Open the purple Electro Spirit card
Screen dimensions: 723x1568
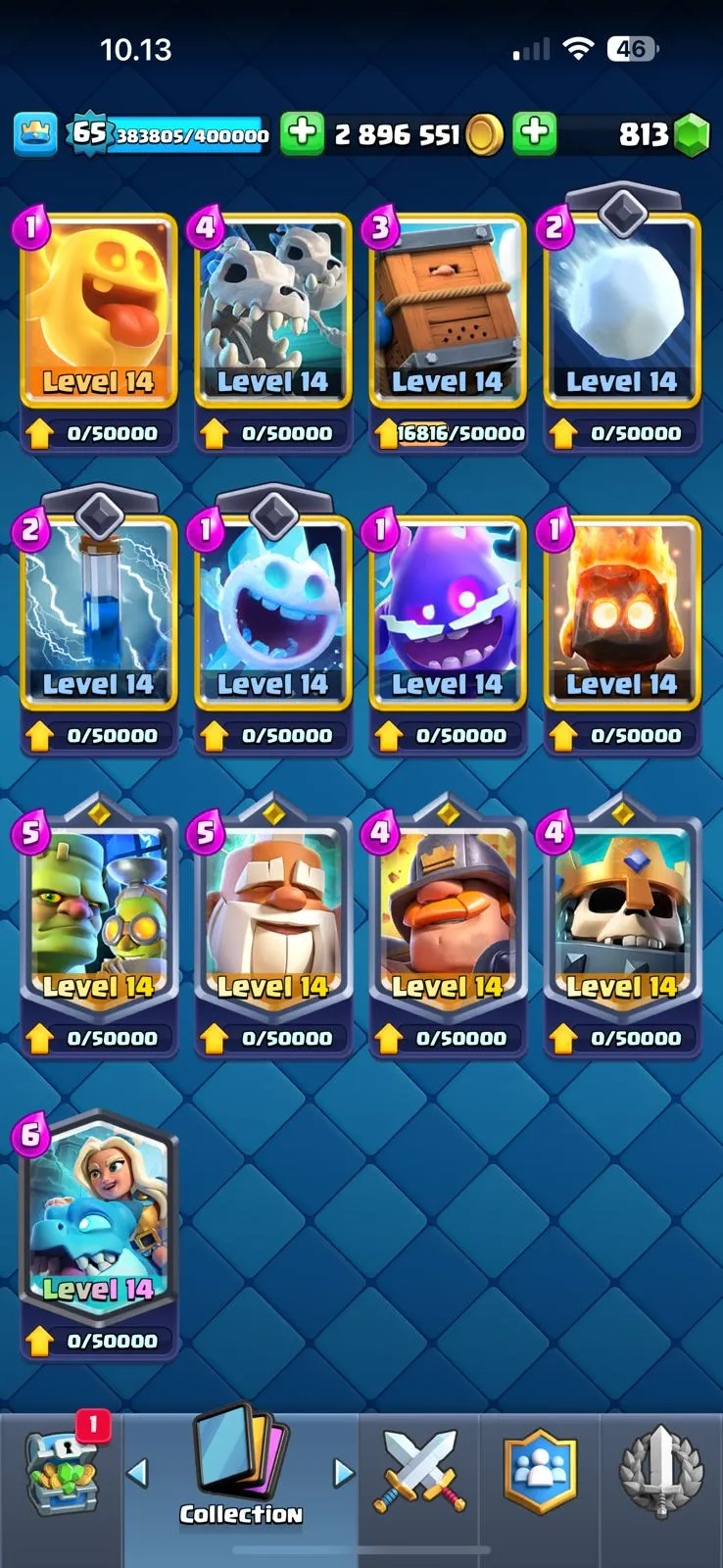point(448,615)
